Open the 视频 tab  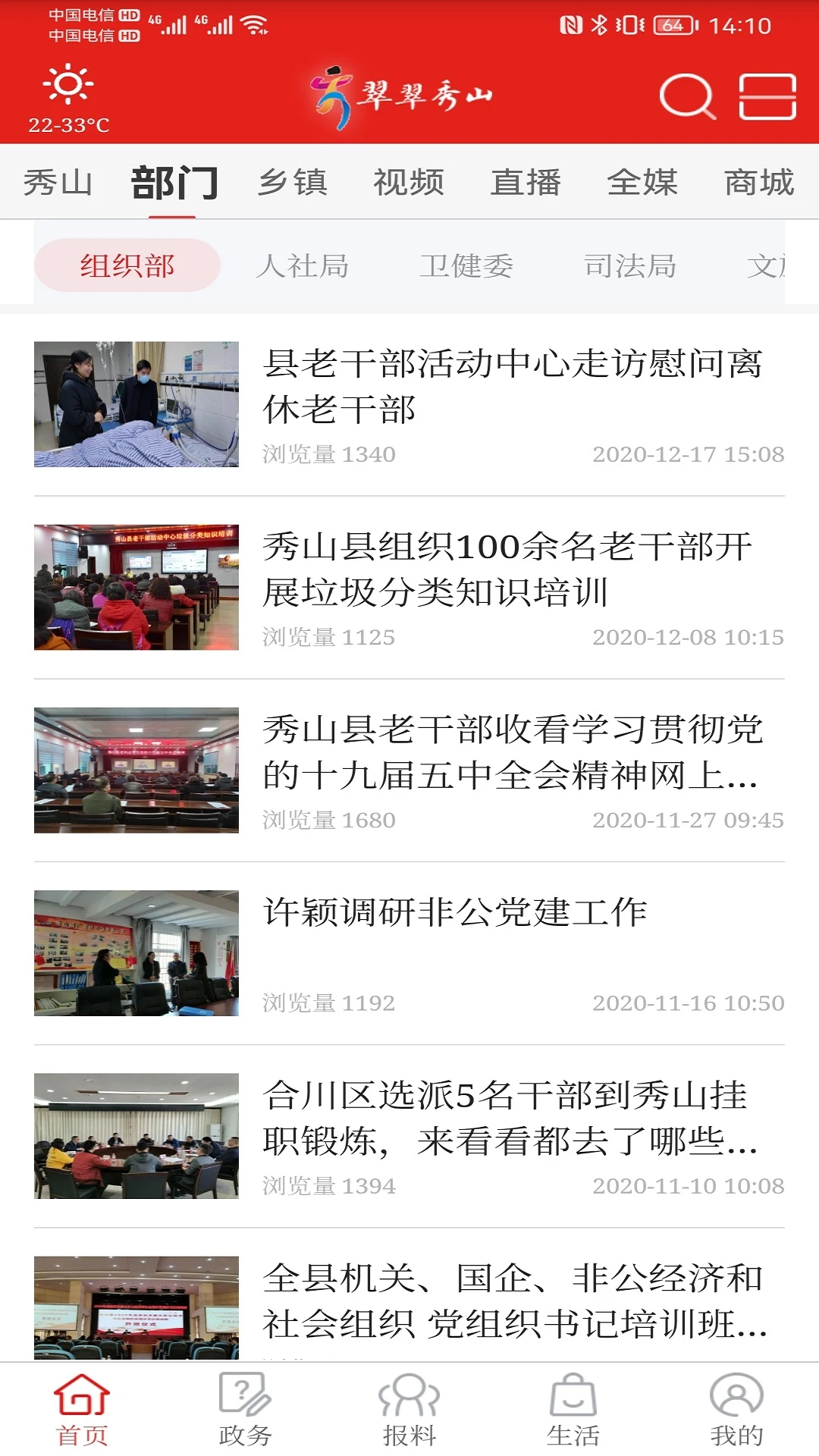point(407,182)
